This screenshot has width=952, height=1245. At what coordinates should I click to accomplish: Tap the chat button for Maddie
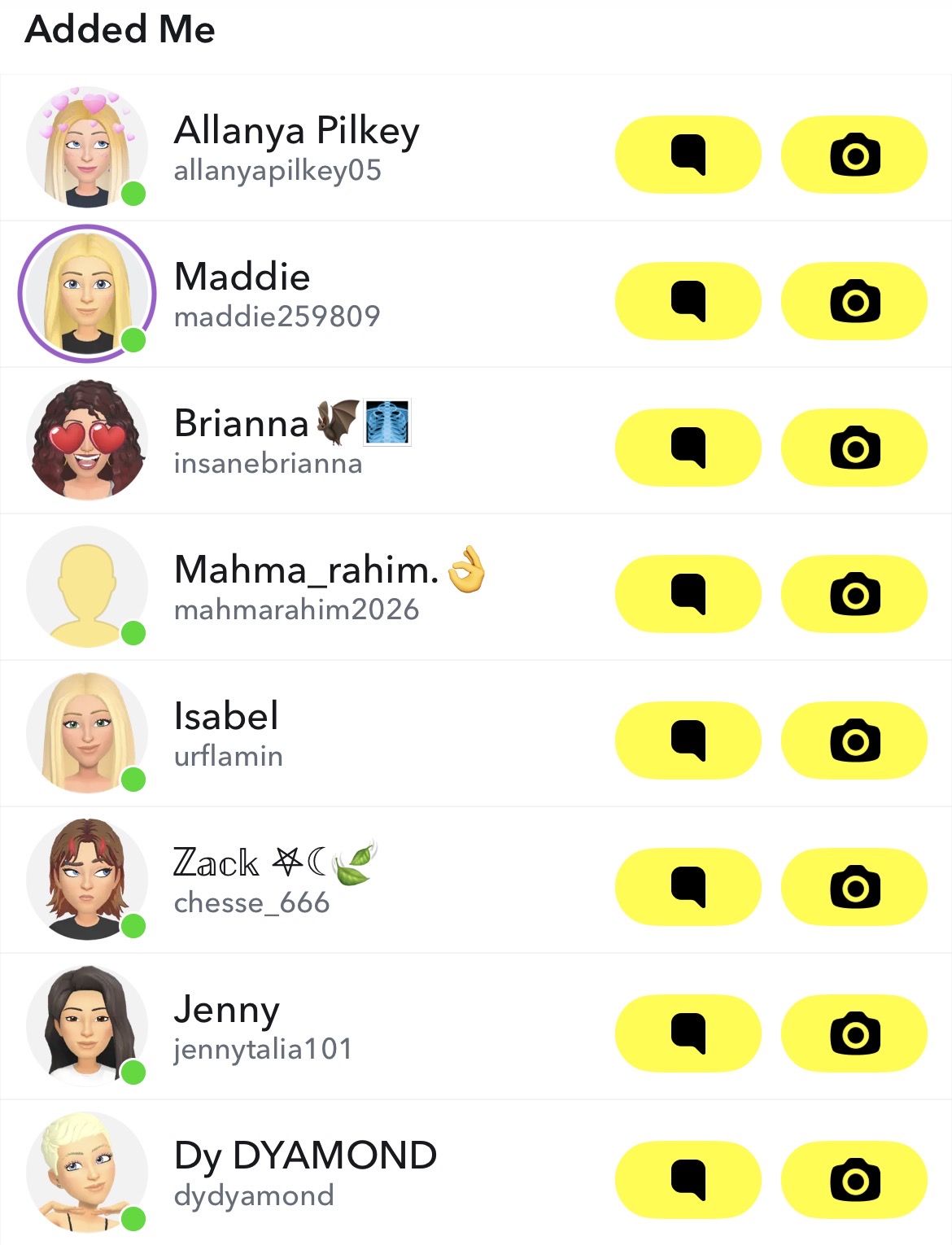(688, 301)
